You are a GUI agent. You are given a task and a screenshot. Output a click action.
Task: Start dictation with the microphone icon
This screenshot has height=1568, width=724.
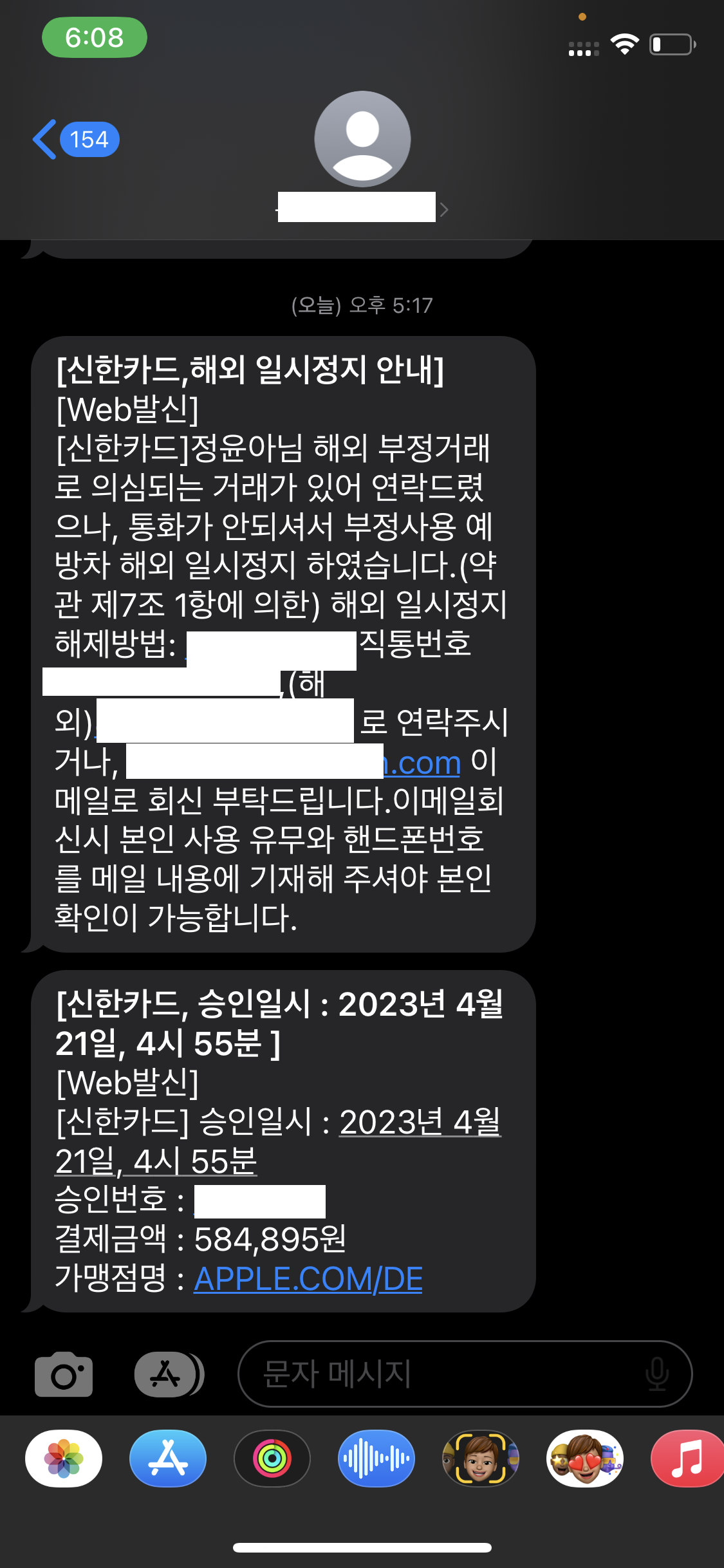[657, 1374]
